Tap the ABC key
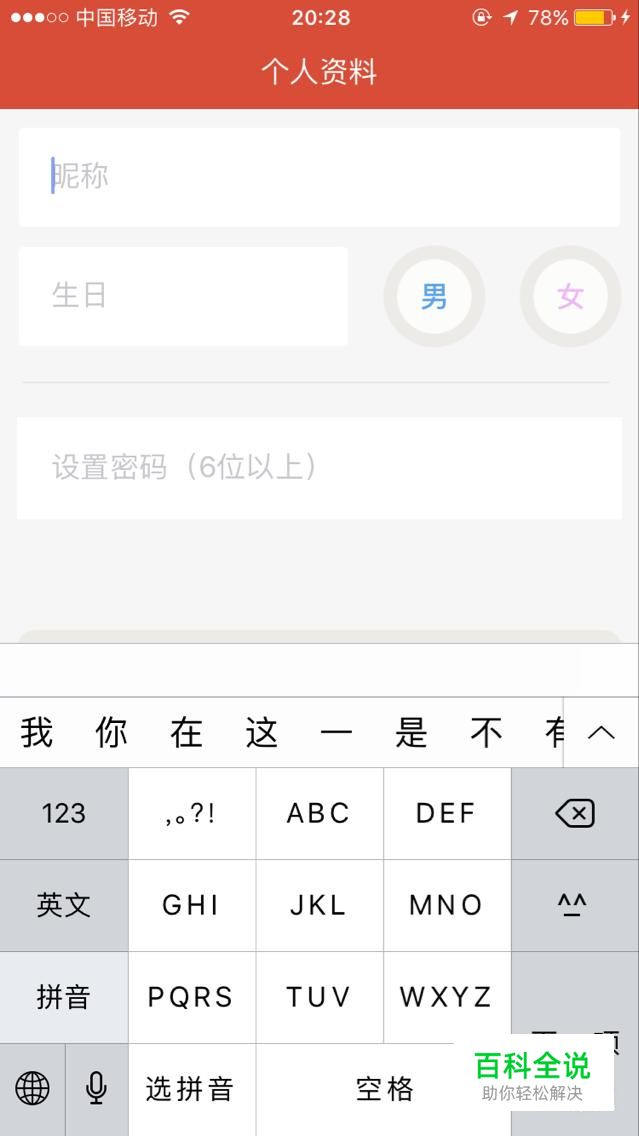 (x=319, y=814)
